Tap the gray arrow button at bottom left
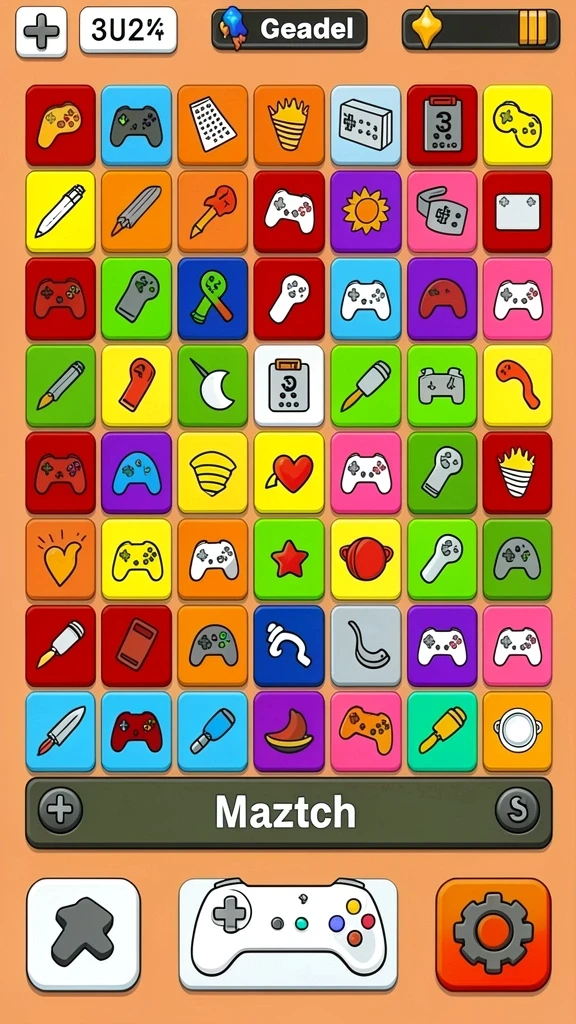576x1024 pixels. tap(83, 935)
